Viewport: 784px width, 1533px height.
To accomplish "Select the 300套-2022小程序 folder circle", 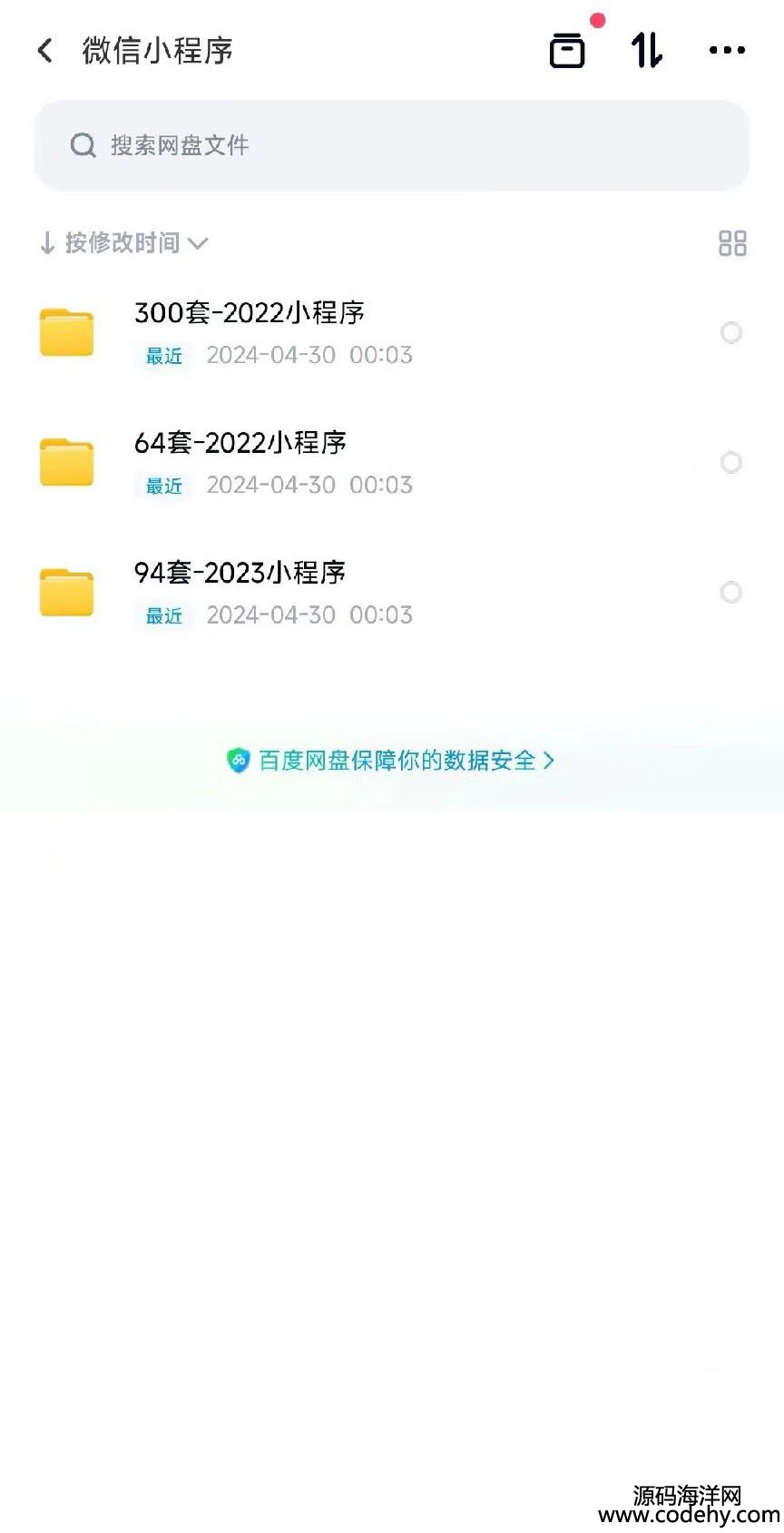I will tap(730, 333).
